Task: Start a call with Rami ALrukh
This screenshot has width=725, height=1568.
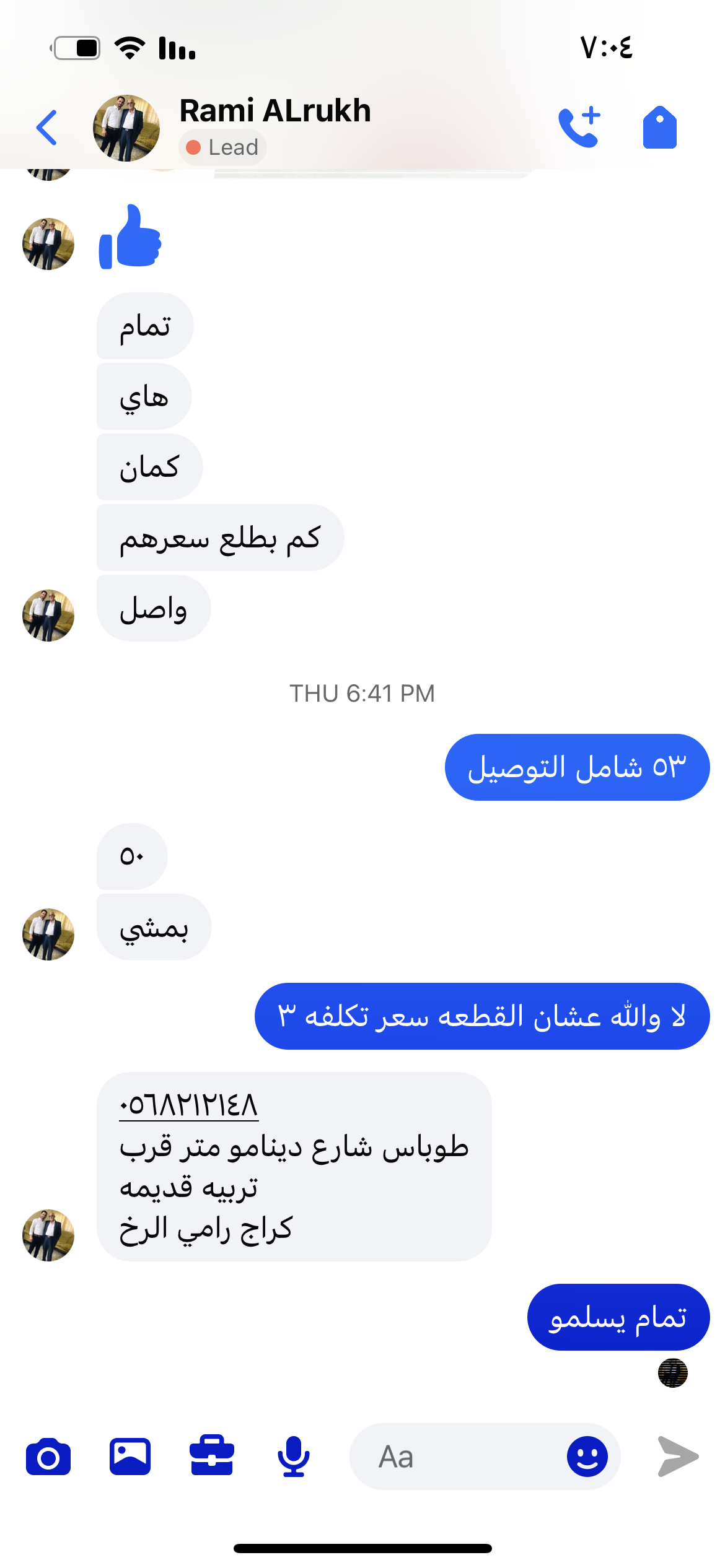Action: [x=579, y=127]
